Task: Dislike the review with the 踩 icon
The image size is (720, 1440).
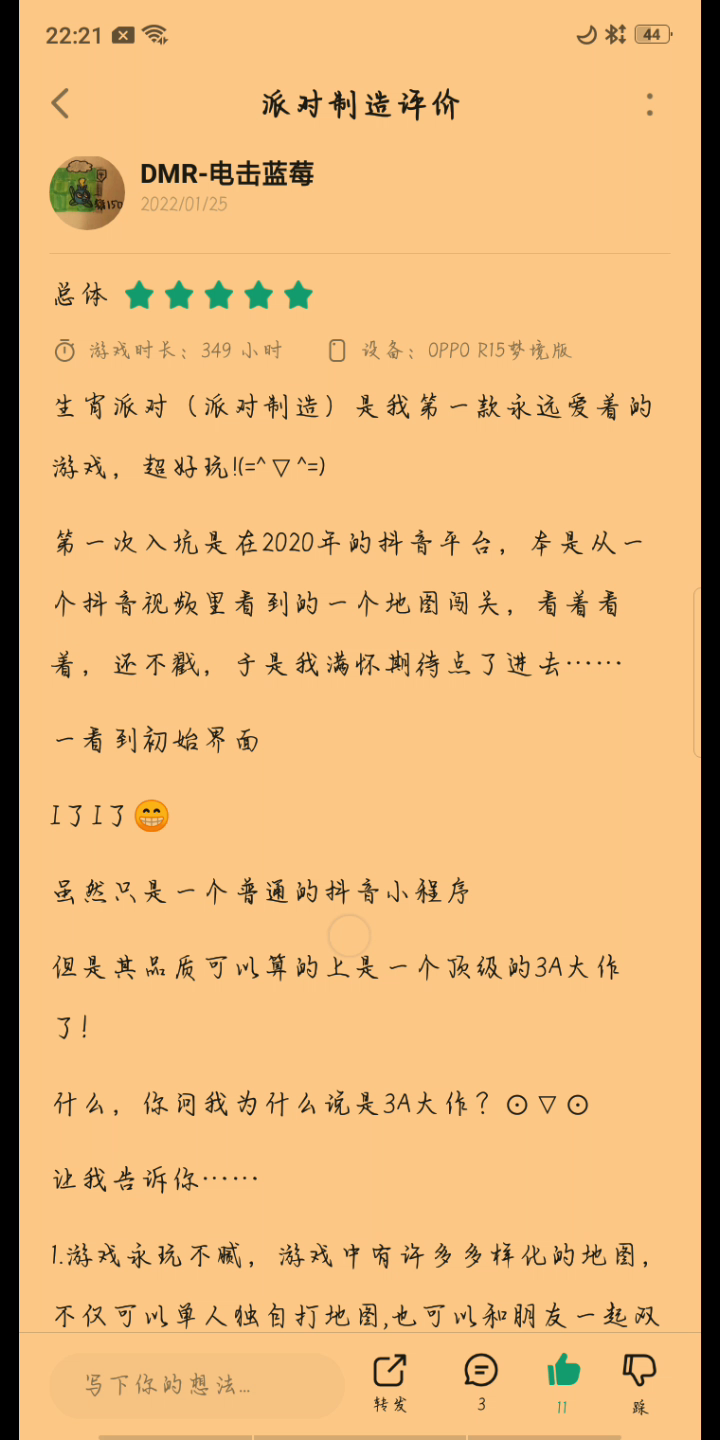Action: [639, 1383]
